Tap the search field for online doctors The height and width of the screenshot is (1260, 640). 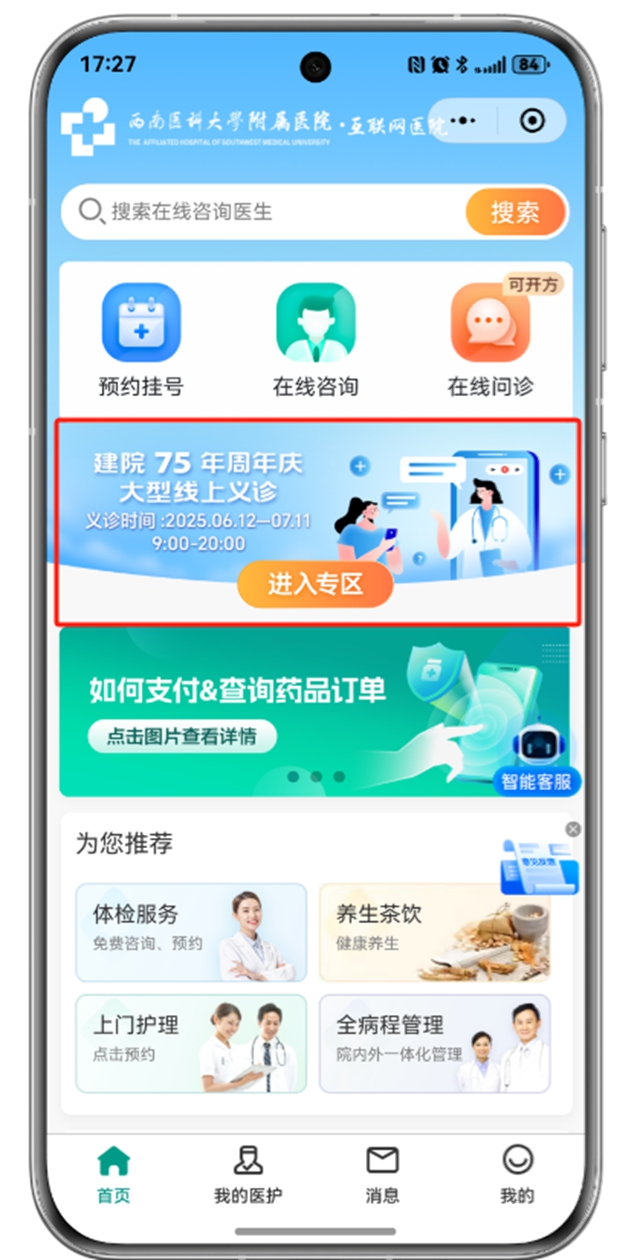point(270,212)
